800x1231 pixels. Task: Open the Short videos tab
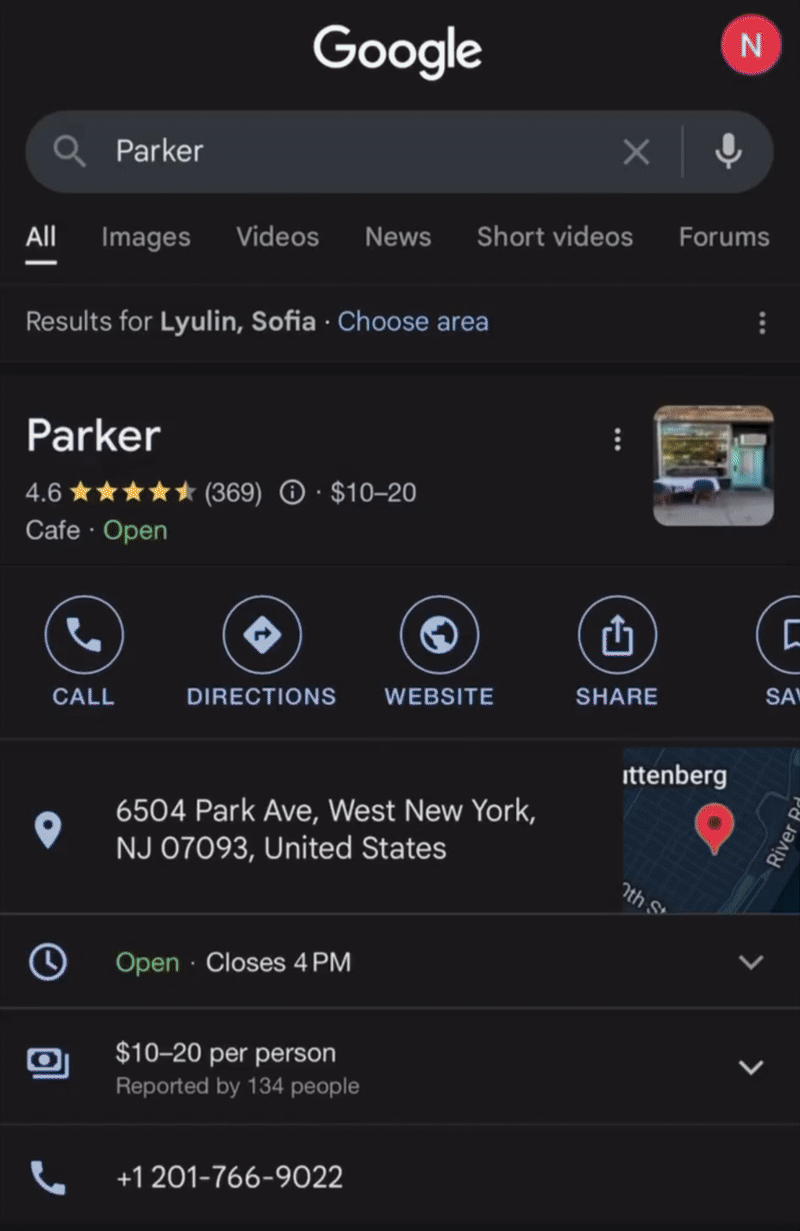pos(554,237)
